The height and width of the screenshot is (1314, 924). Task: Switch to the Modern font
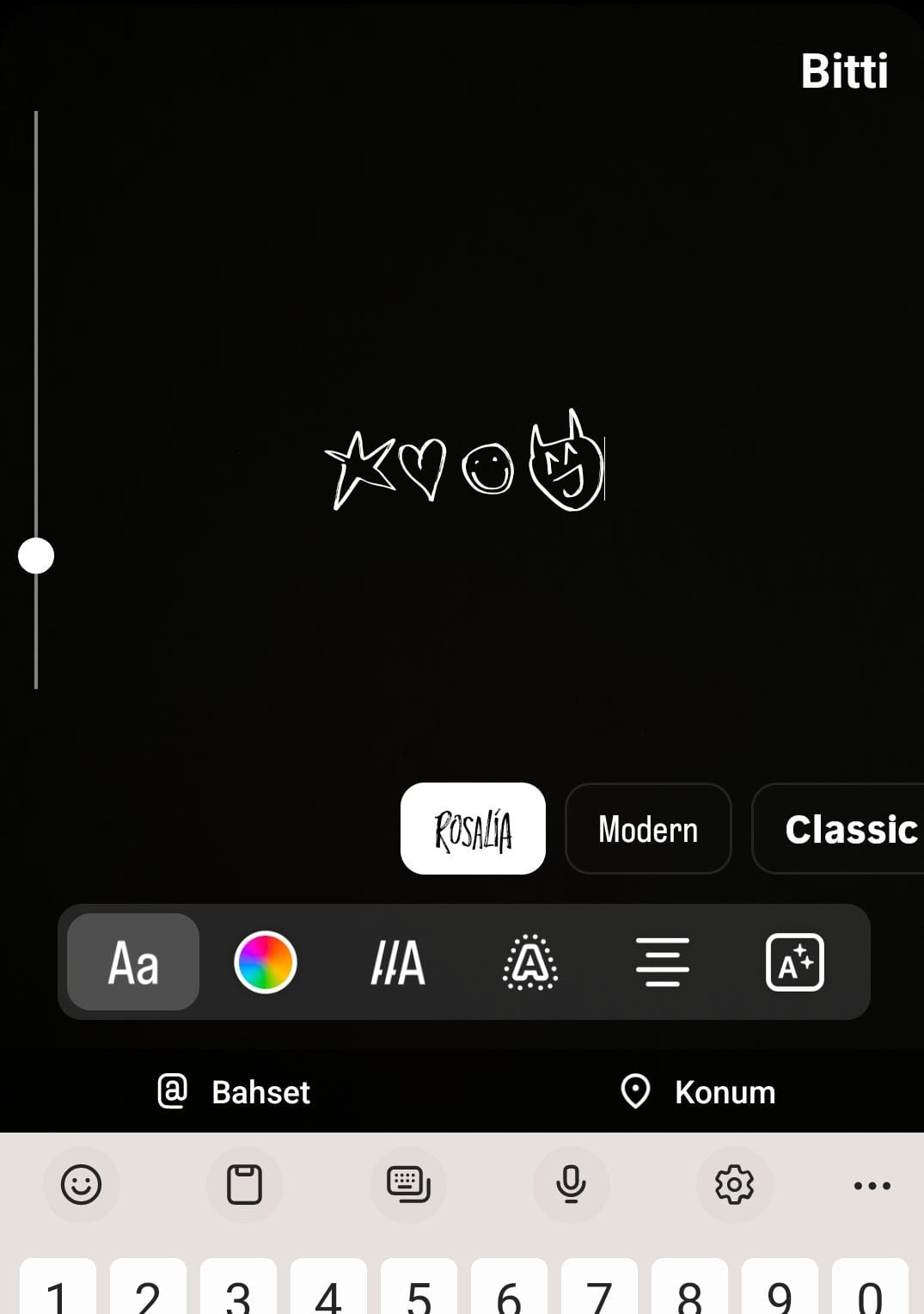click(648, 829)
